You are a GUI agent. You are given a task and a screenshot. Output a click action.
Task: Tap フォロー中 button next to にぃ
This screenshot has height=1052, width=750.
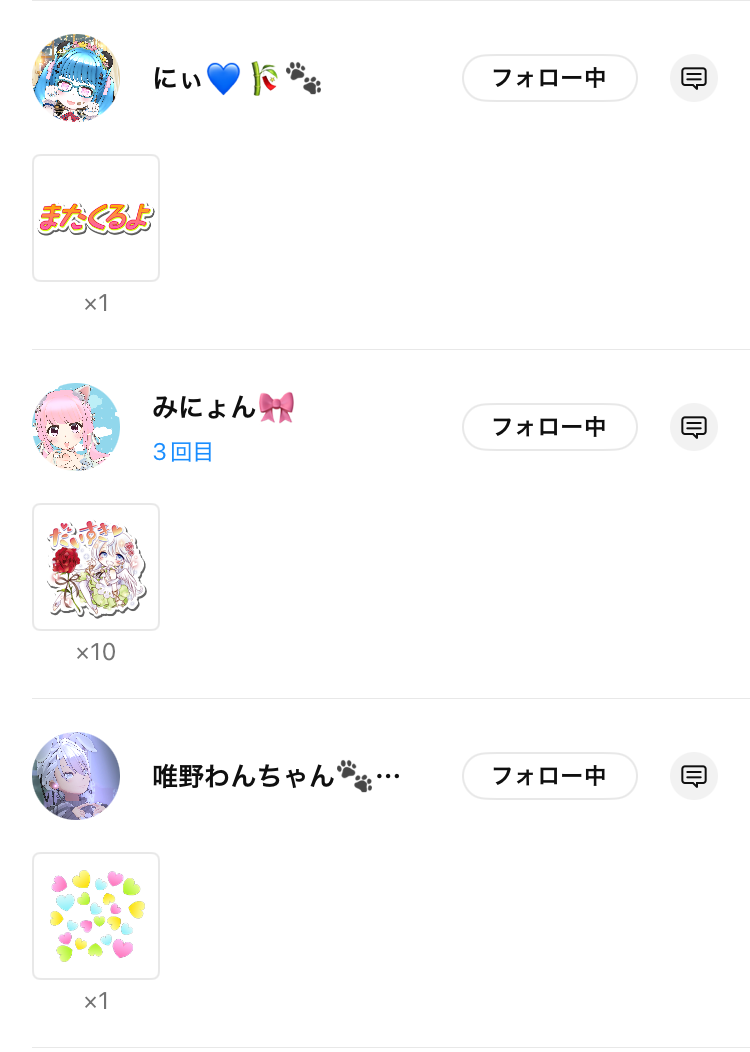point(549,78)
